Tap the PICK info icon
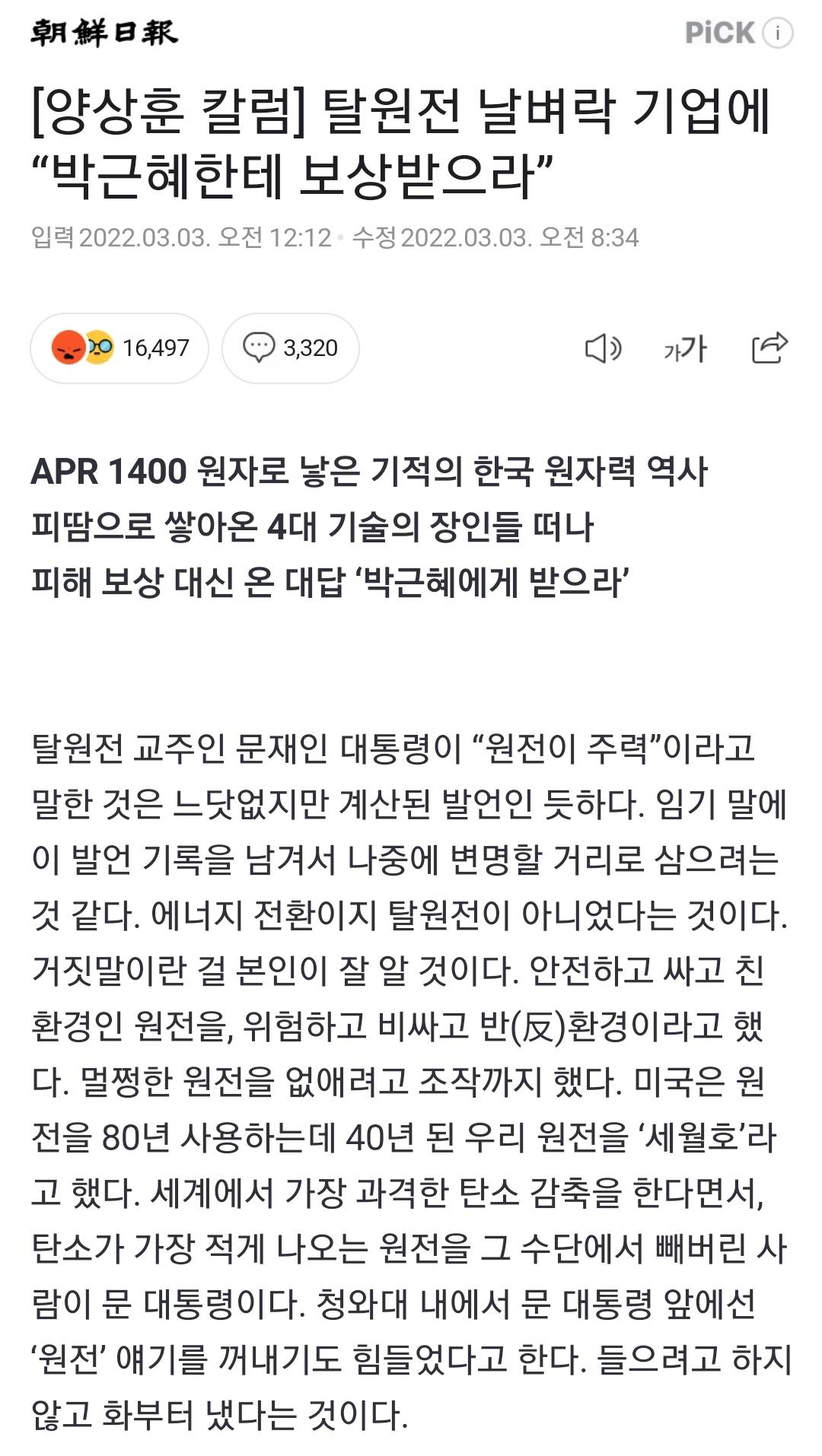This screenshot has height=1456, width=822. click(778, 33)
